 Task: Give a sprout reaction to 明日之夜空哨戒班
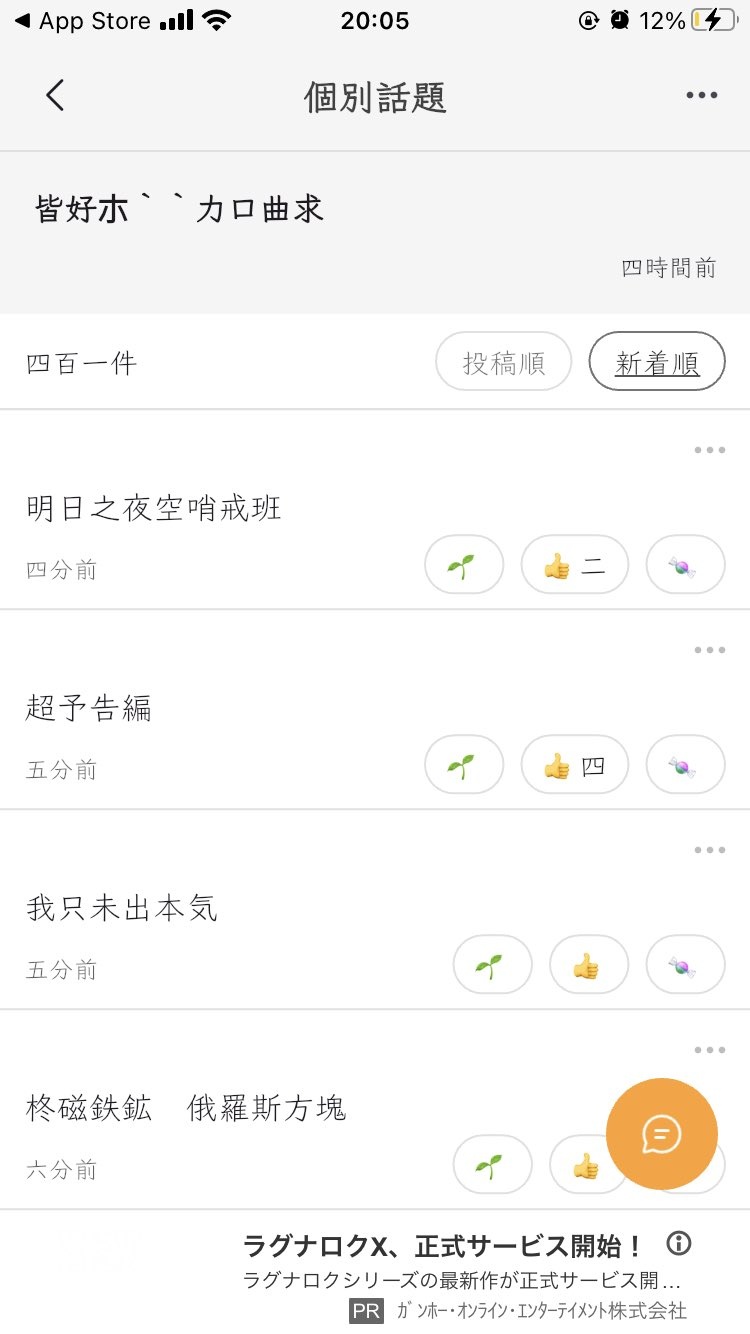click(x=465, y=565)
